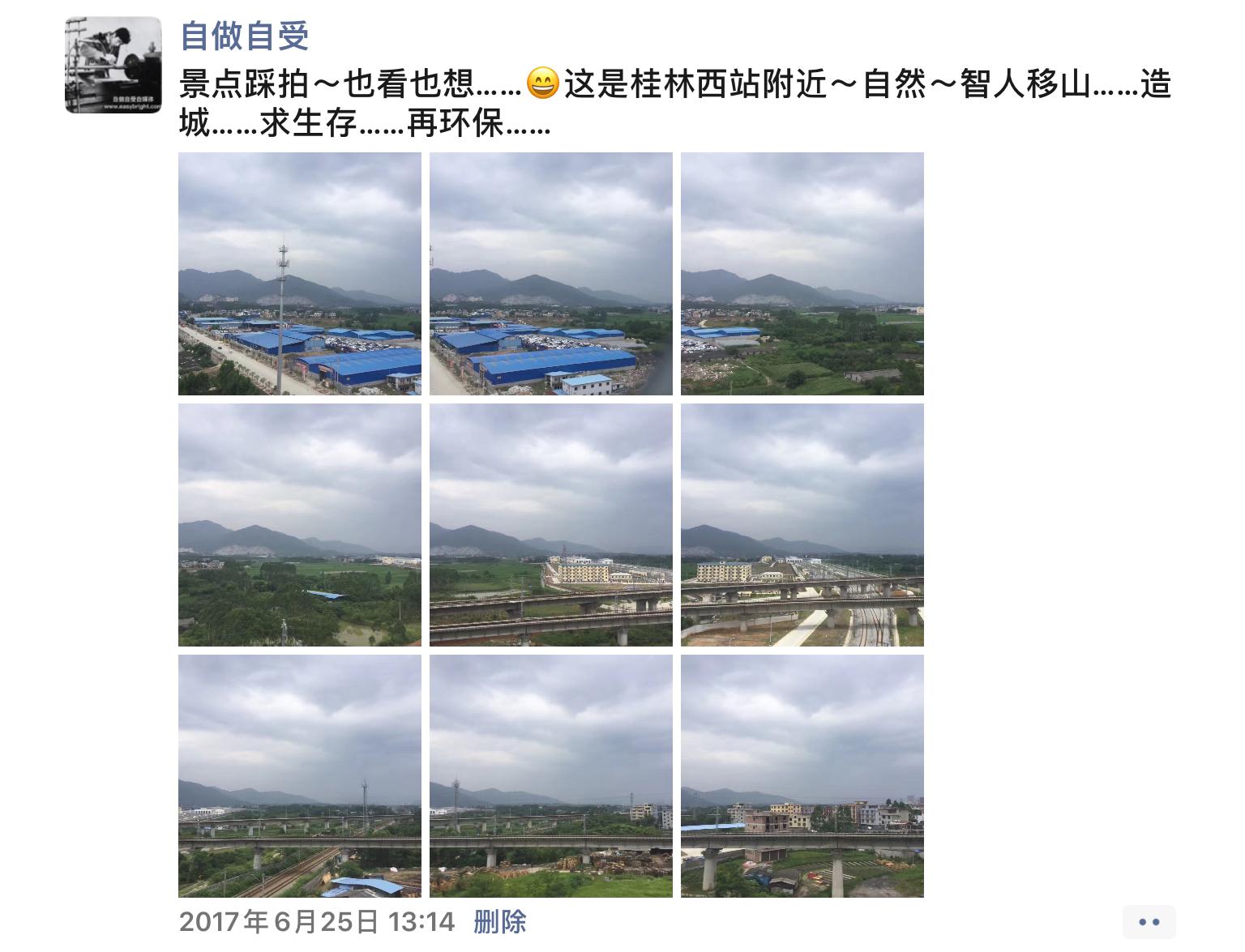Screen dimensions: 1245x952
Task: Open the first photo with the cell tower
Action: (x=300, y=274)
